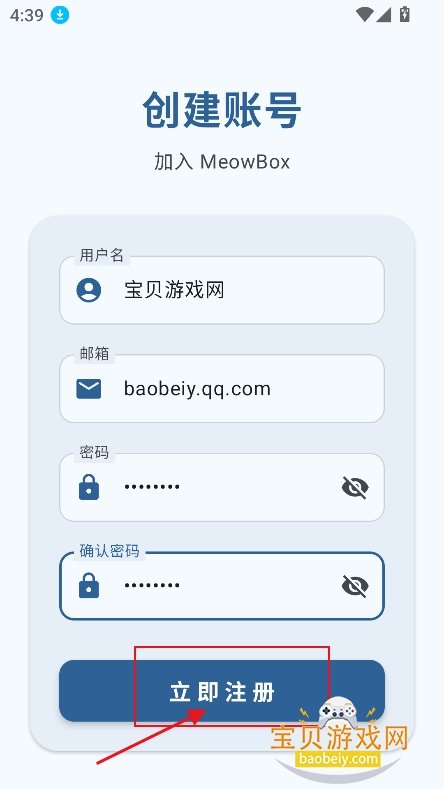The image size is (444, 789).
Task: Tap the 用户名 username field
Action: pos(222,290)
